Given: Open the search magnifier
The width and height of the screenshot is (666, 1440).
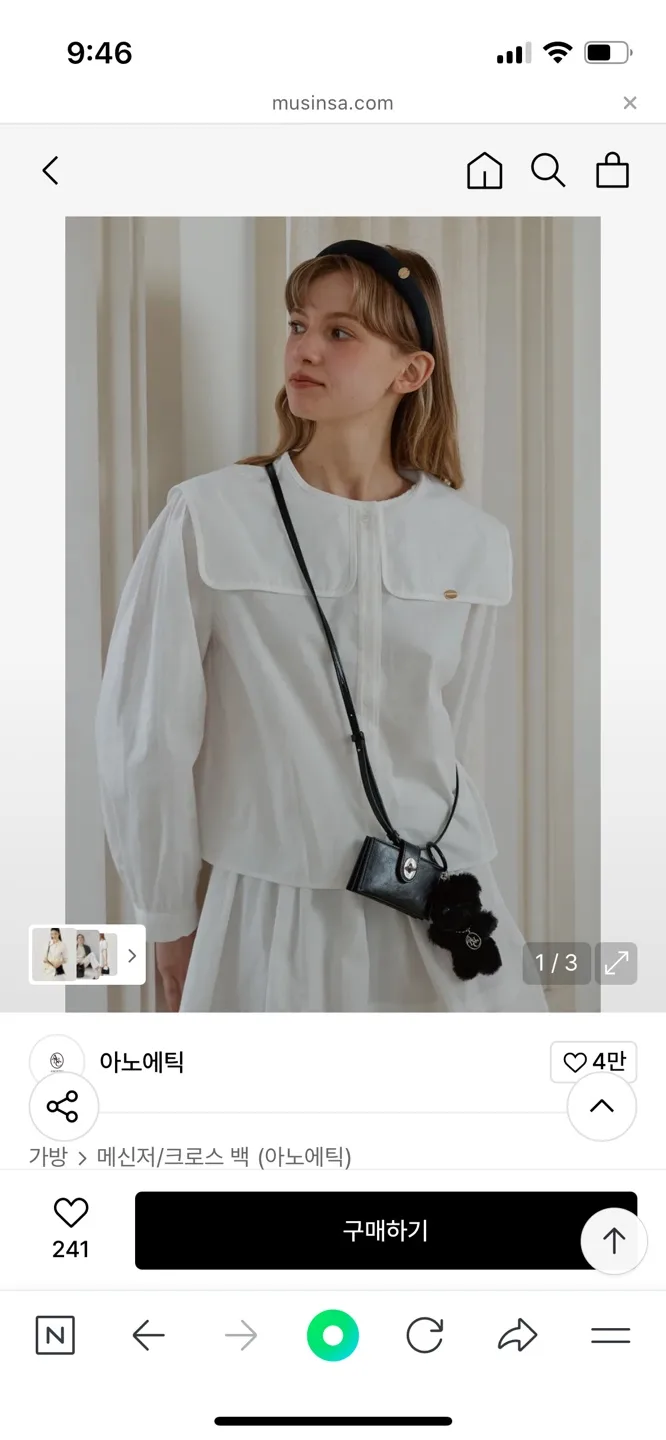Looking at the screenshot, I should (548, 171).
